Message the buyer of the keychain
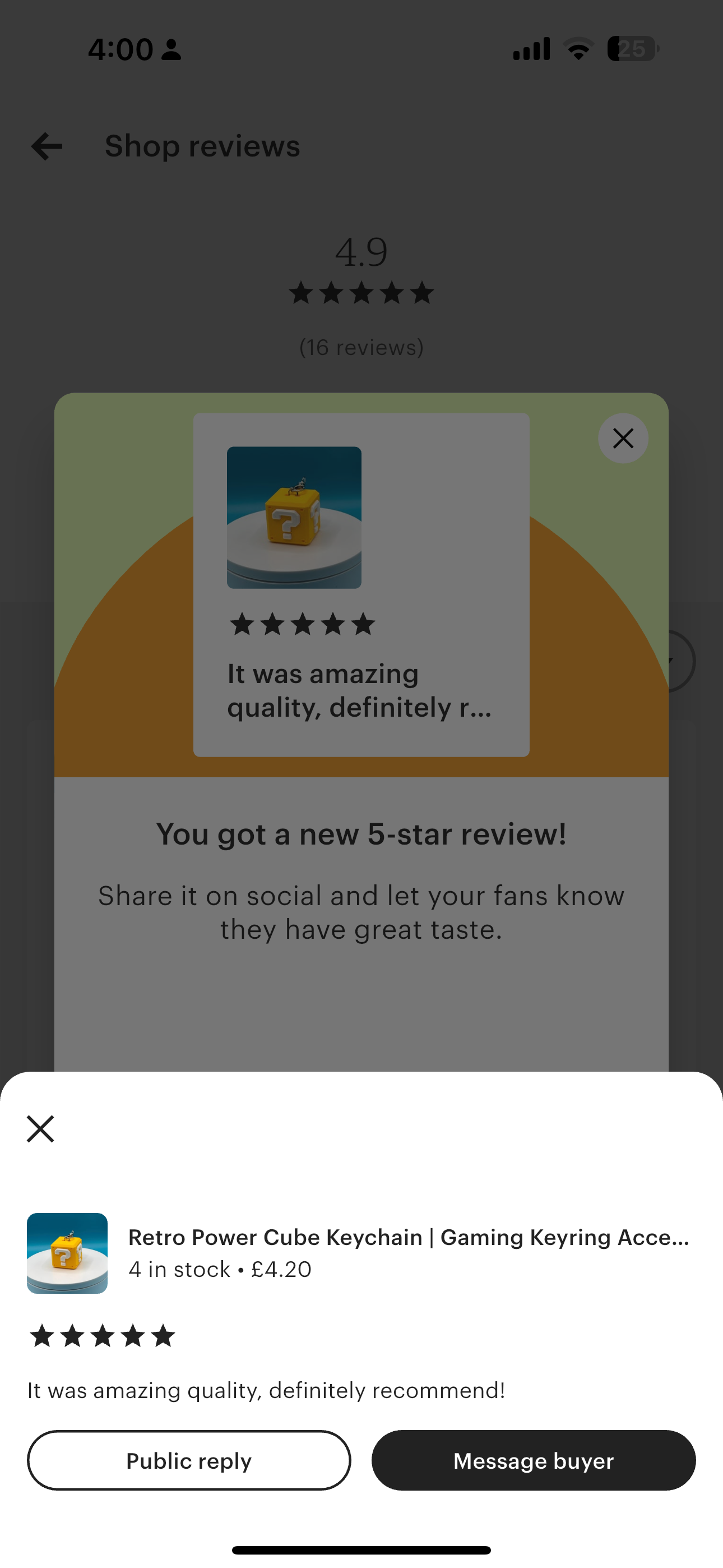The width and height of the screenshot is (723, 1568). tap(533, 1460)
